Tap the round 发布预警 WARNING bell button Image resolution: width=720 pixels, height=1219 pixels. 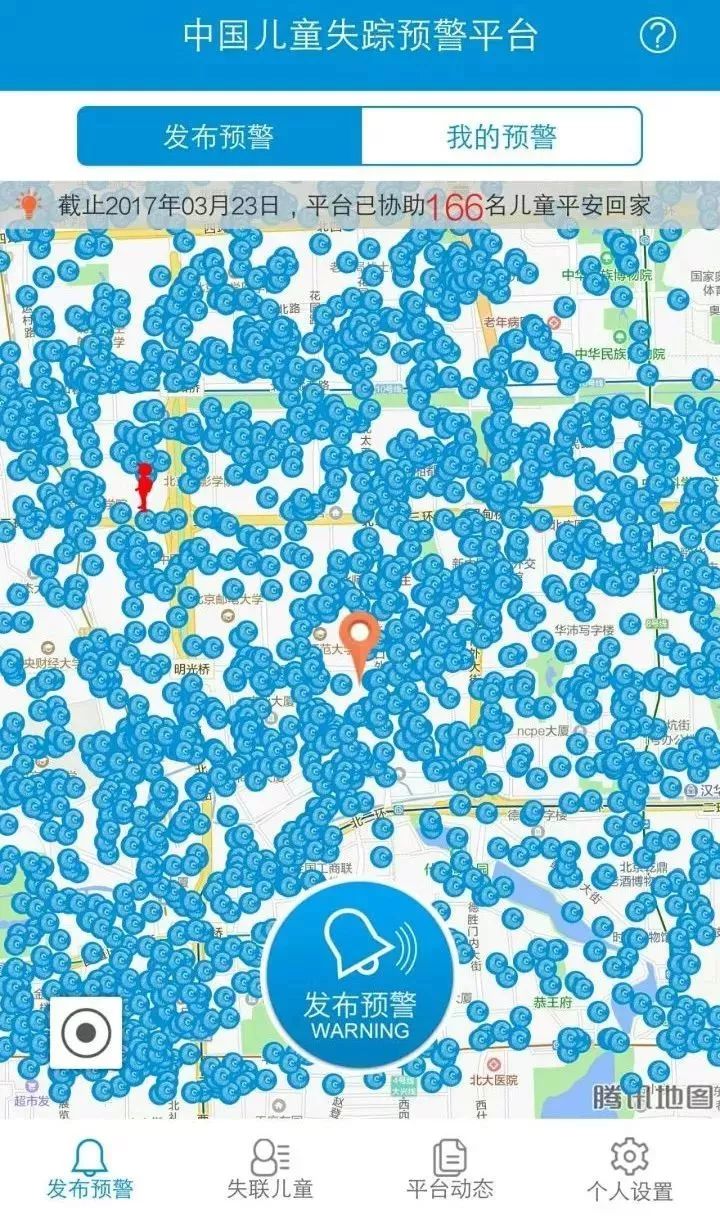click(x=360, y=975)
